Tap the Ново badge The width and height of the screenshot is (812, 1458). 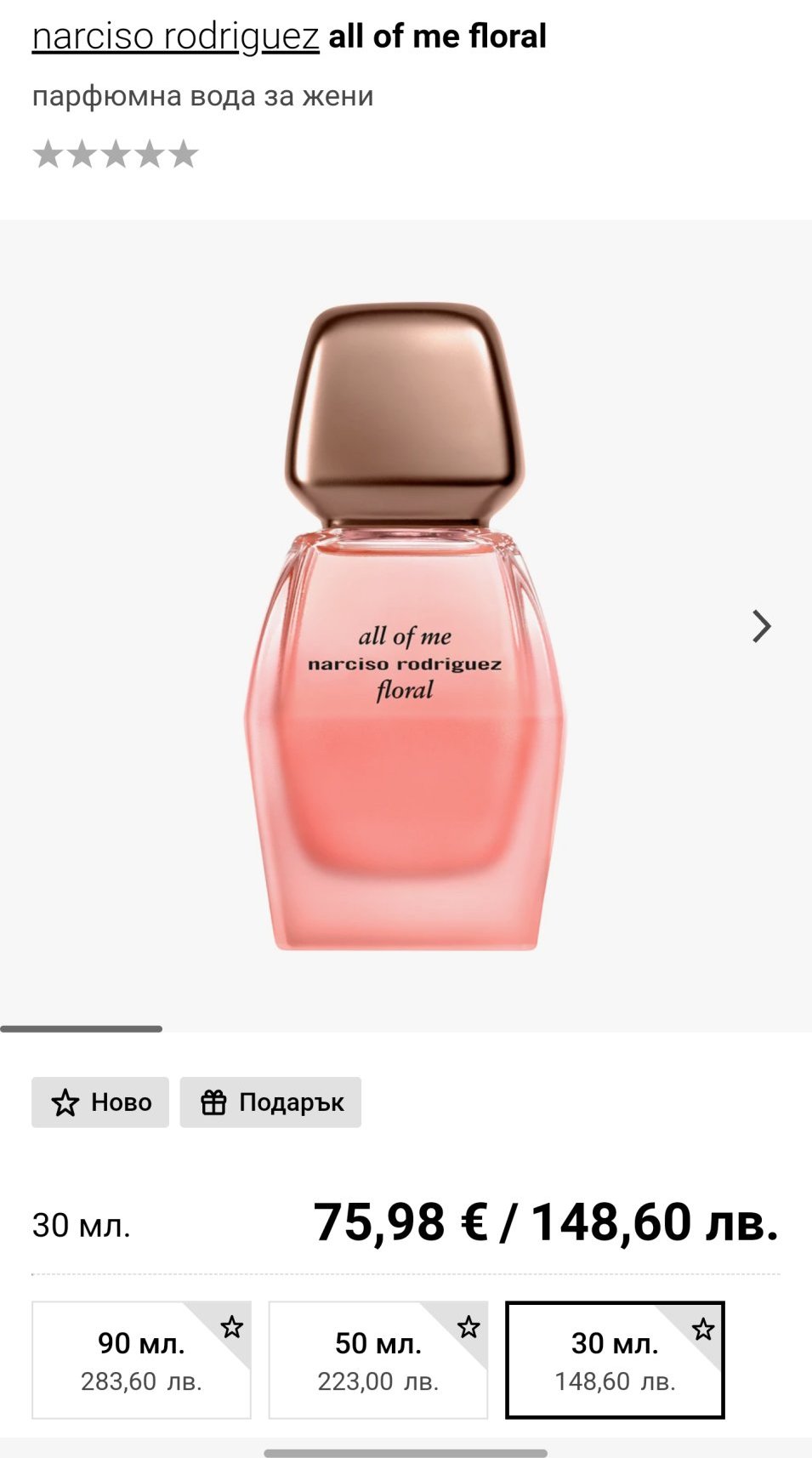pyautogui.click(x=100, y=1102)
